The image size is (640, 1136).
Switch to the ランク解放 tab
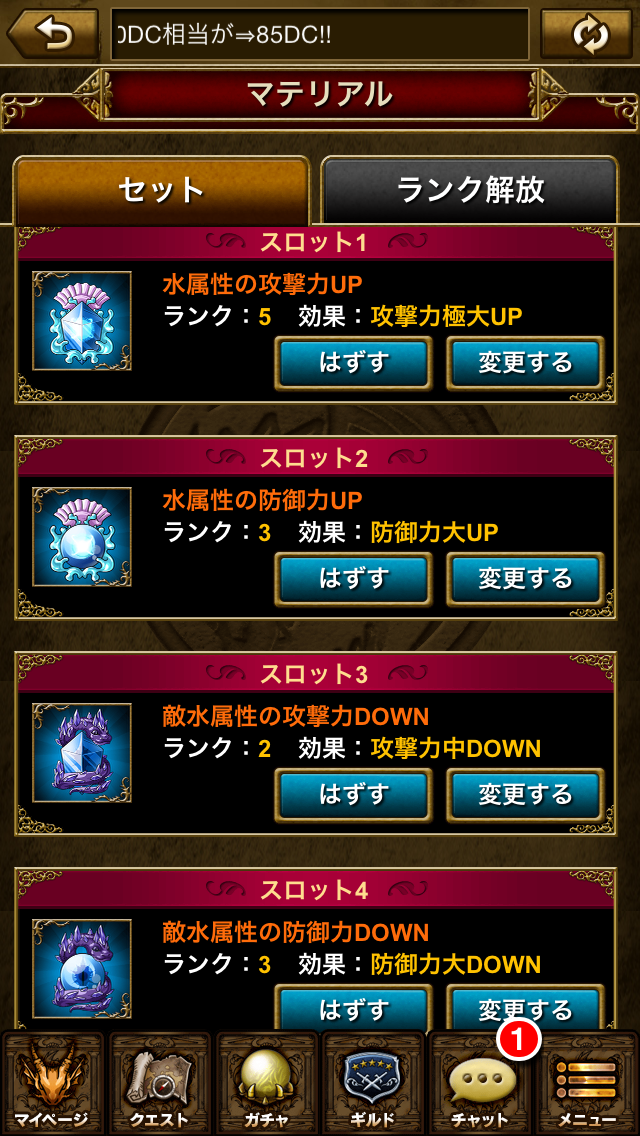[x=470, y=190]
